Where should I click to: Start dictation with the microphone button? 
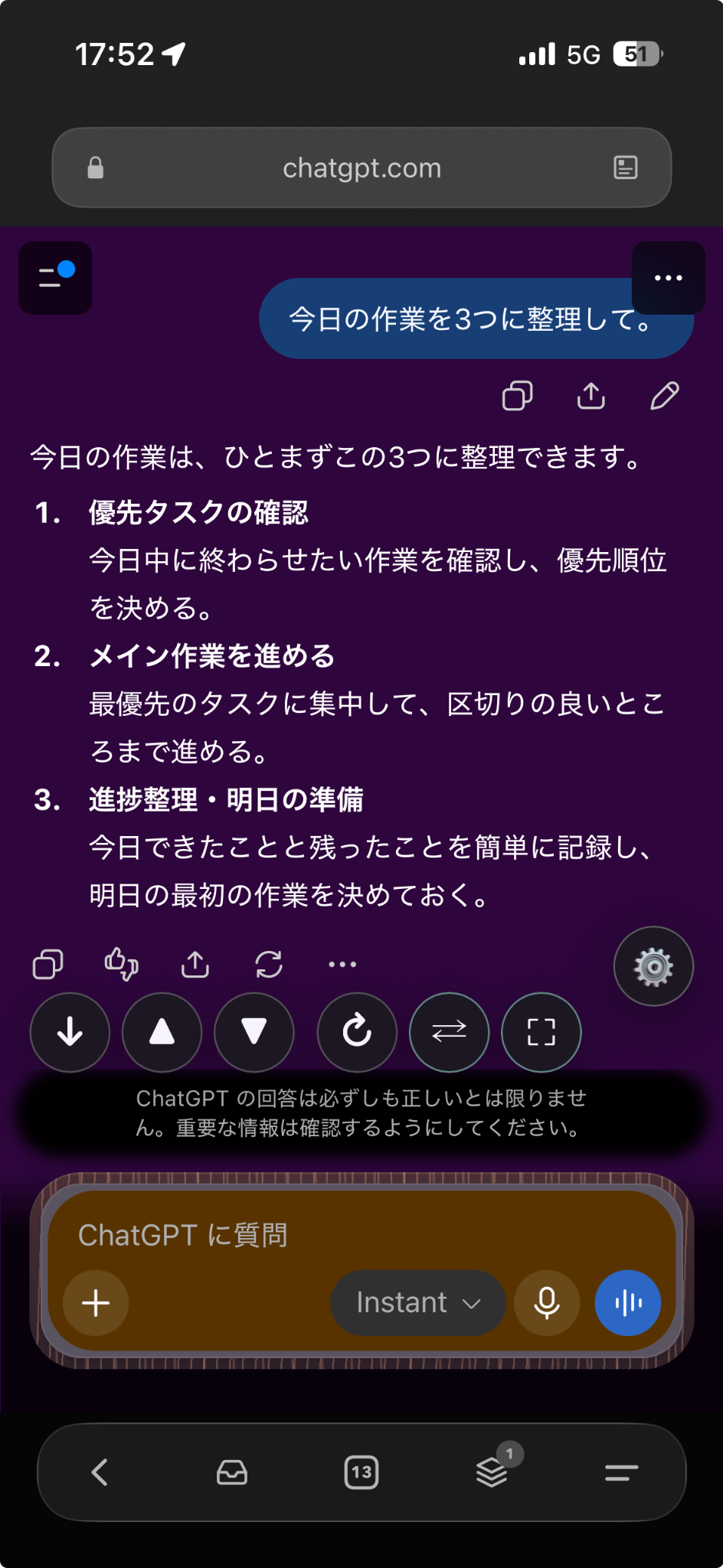(x=547, y=1302)
